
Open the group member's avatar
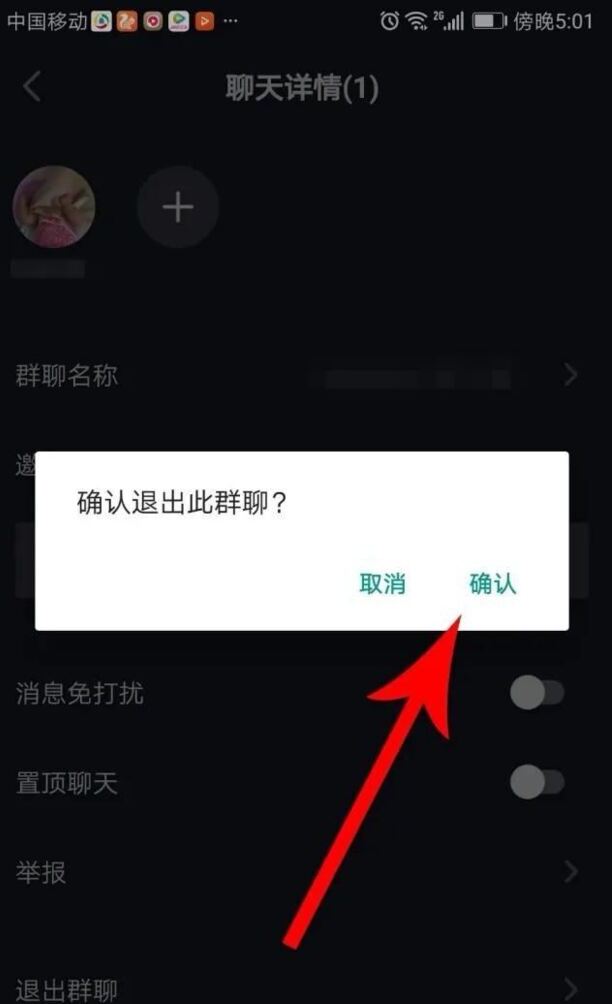54,207
